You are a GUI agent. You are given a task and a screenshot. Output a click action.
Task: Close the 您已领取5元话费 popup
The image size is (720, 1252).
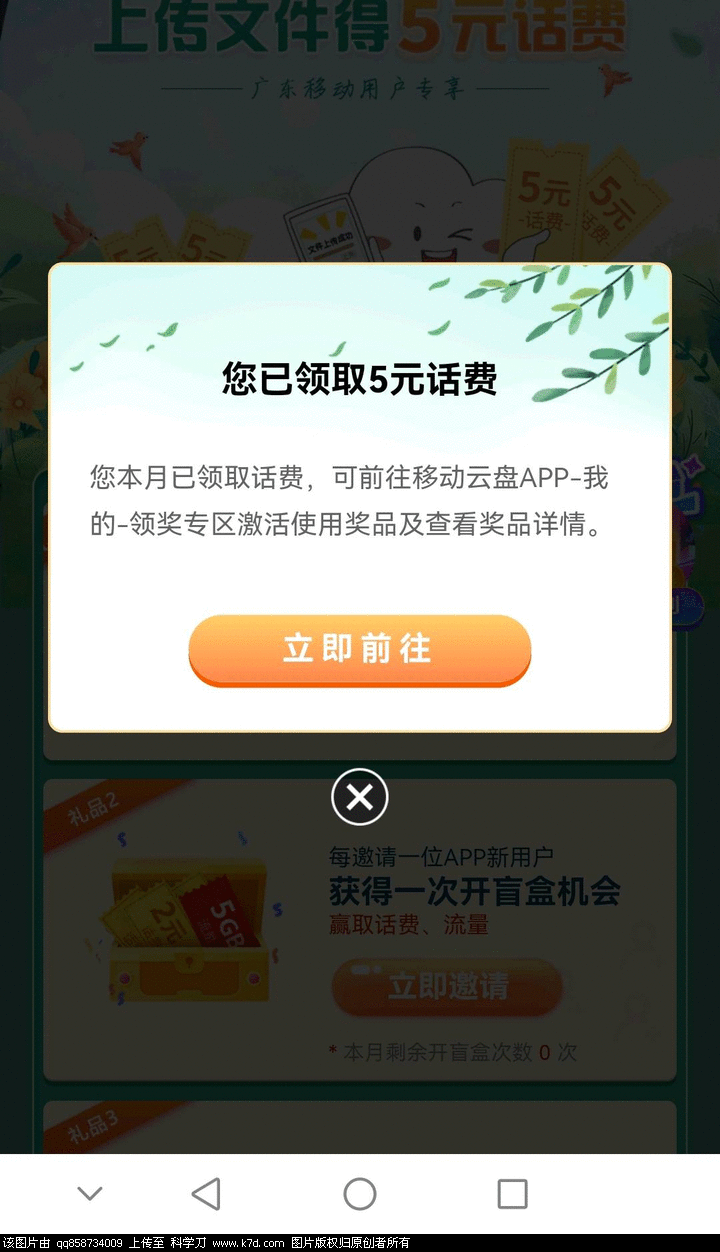tap(359, 797)
